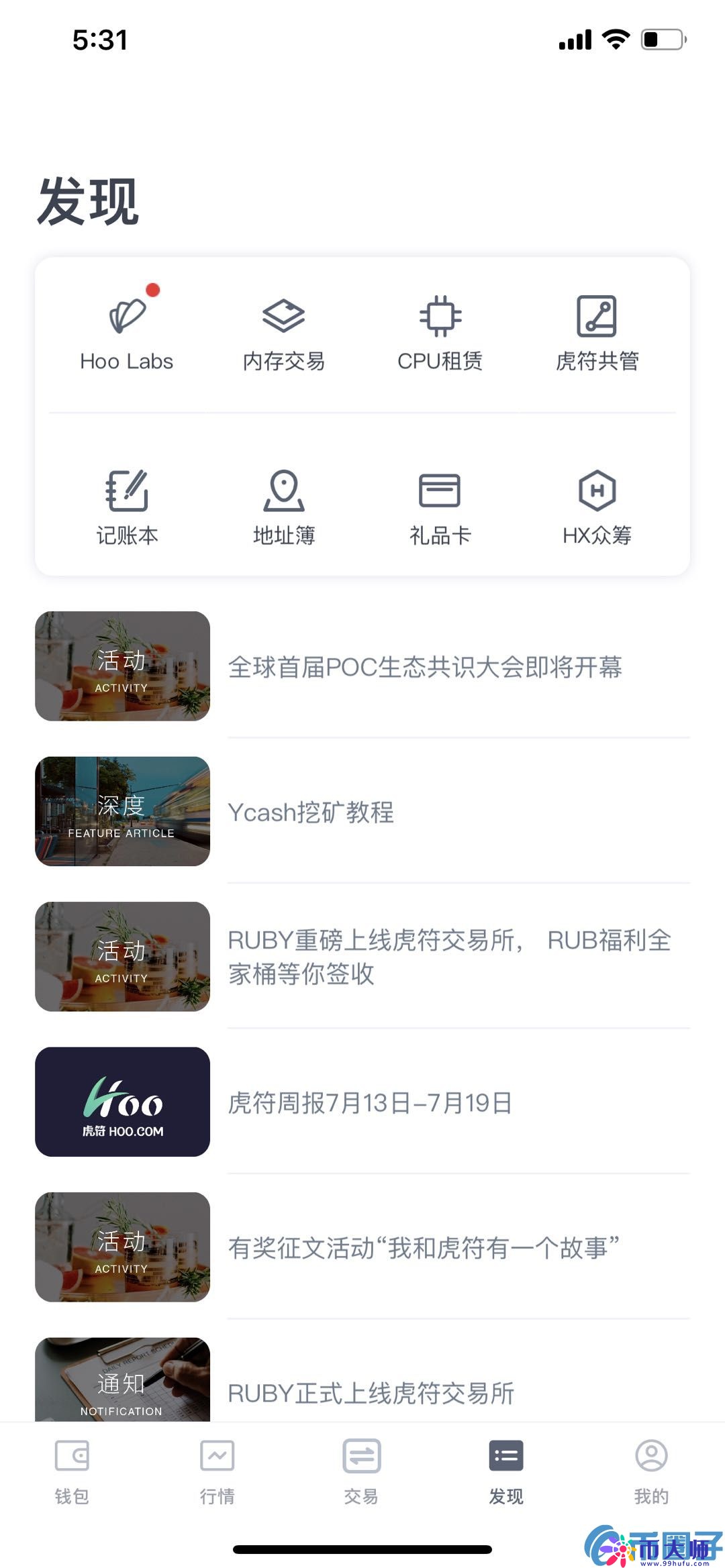Open the RUBY上线 welfare activity article
Image resolution: width=725 pixels, height=1568 pixels.
(x=450, y=957)
